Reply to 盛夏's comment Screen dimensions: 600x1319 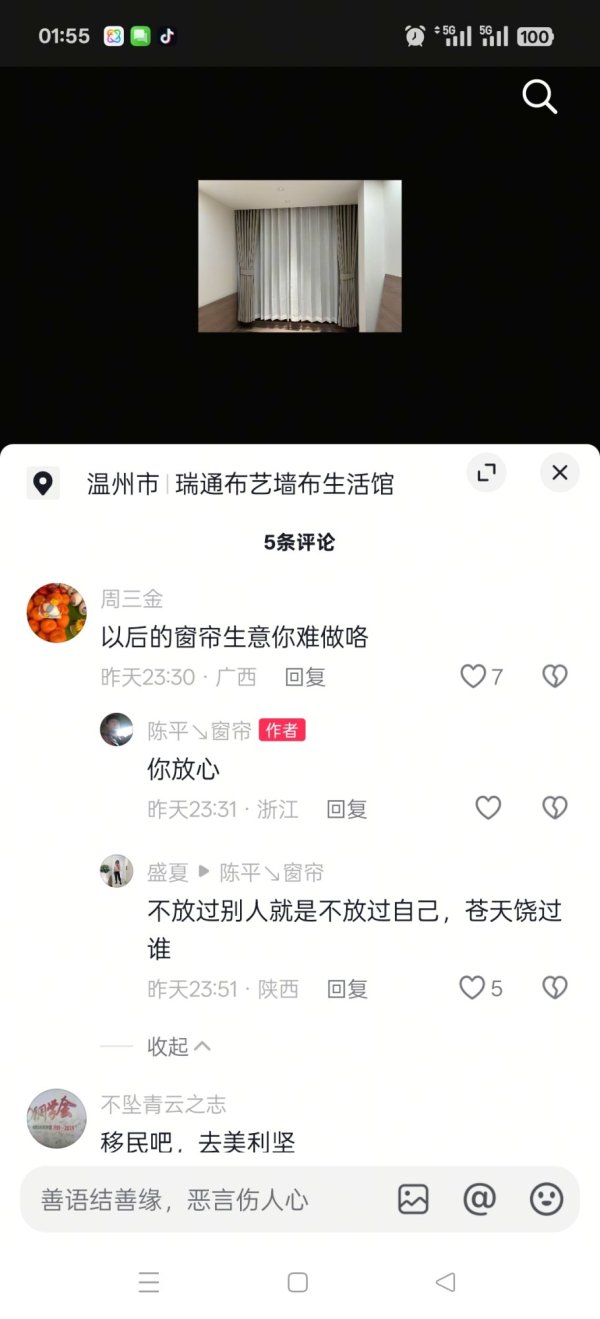click(x=347, y=989)
